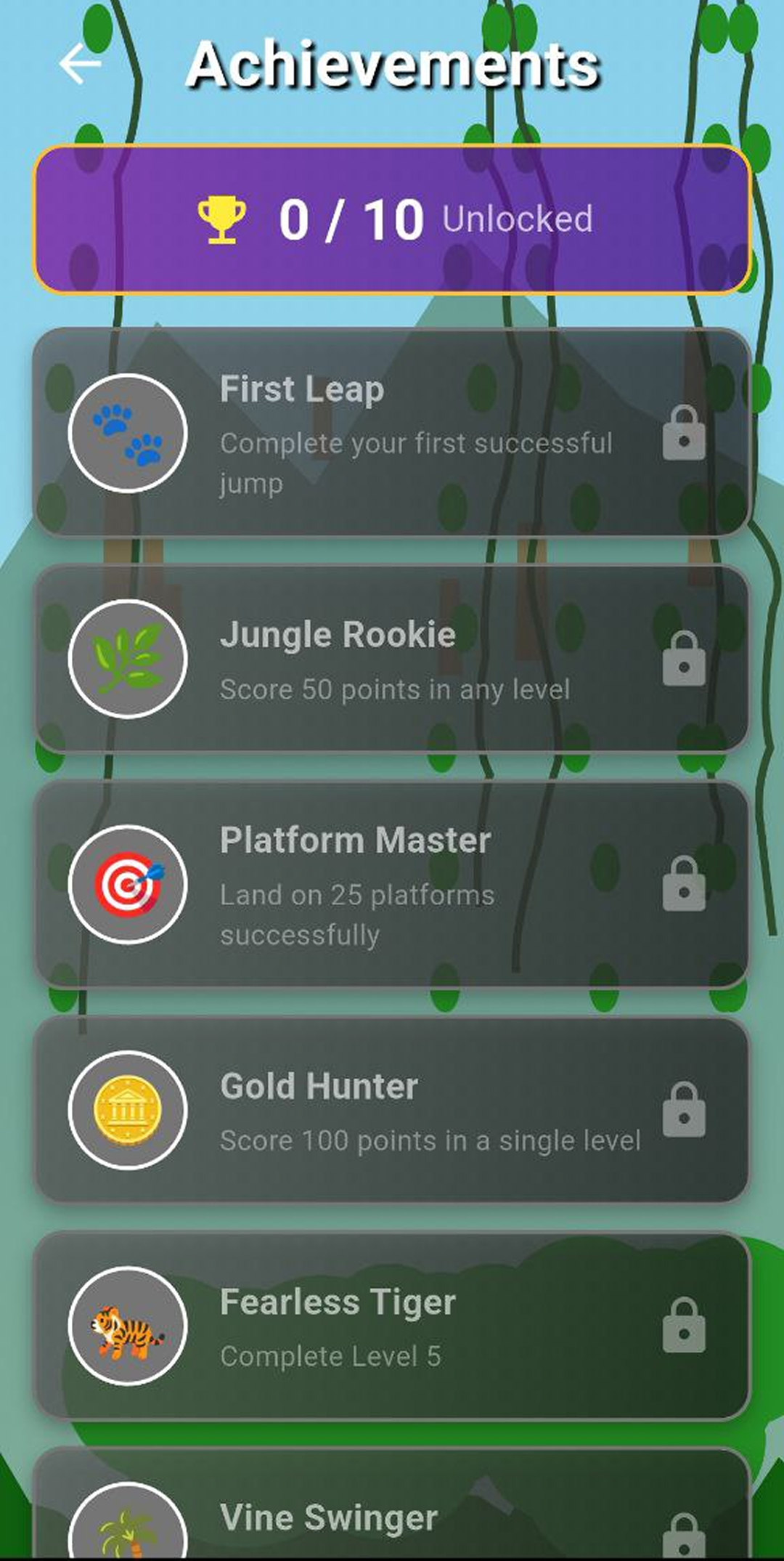Screen dimensions: 784x1561
Task: View the Platform Master achievement card
Action: 392,884
